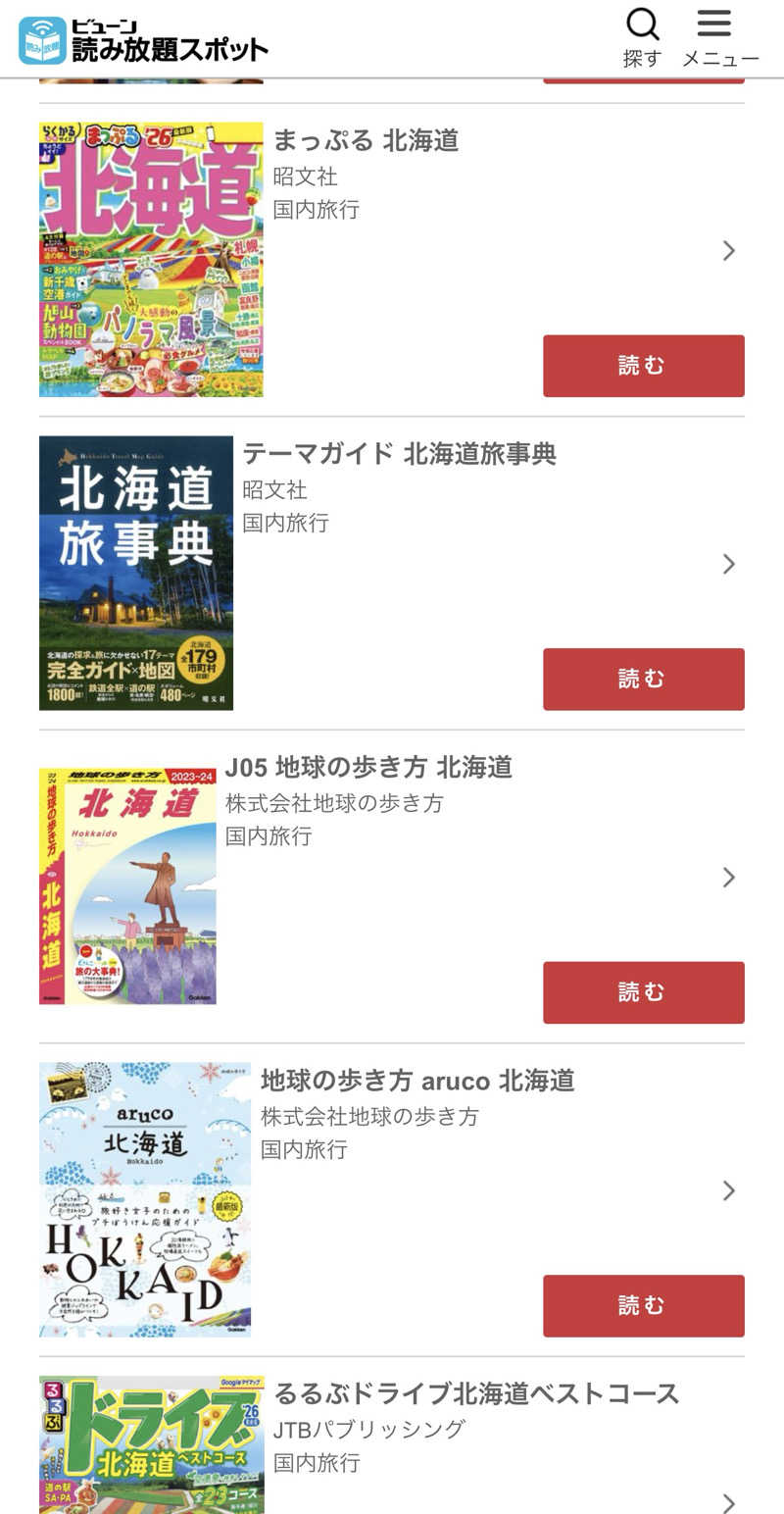
Task: Open the メニュー hamburger icon
Action: click(714, 25)
